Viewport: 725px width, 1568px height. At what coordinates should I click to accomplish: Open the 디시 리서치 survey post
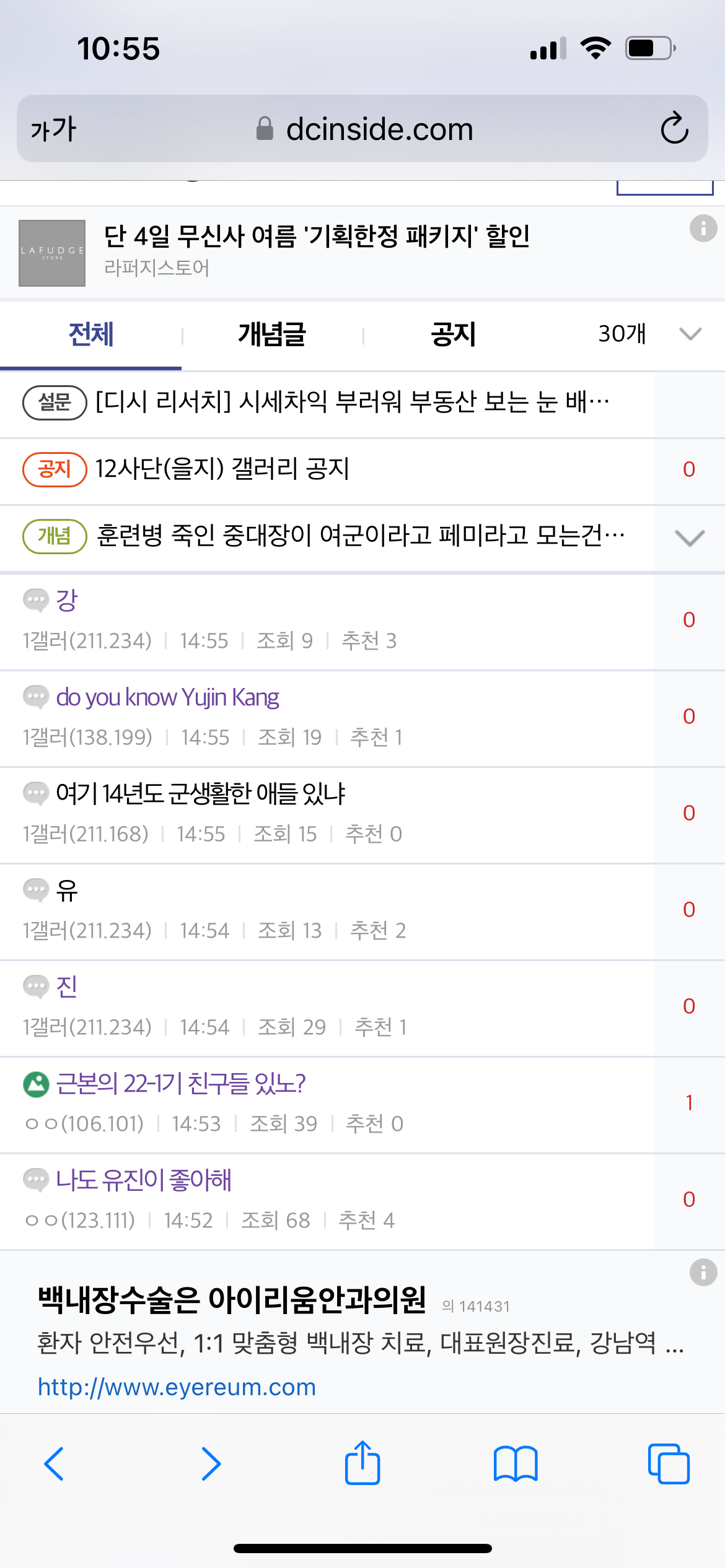coord(352,403)
